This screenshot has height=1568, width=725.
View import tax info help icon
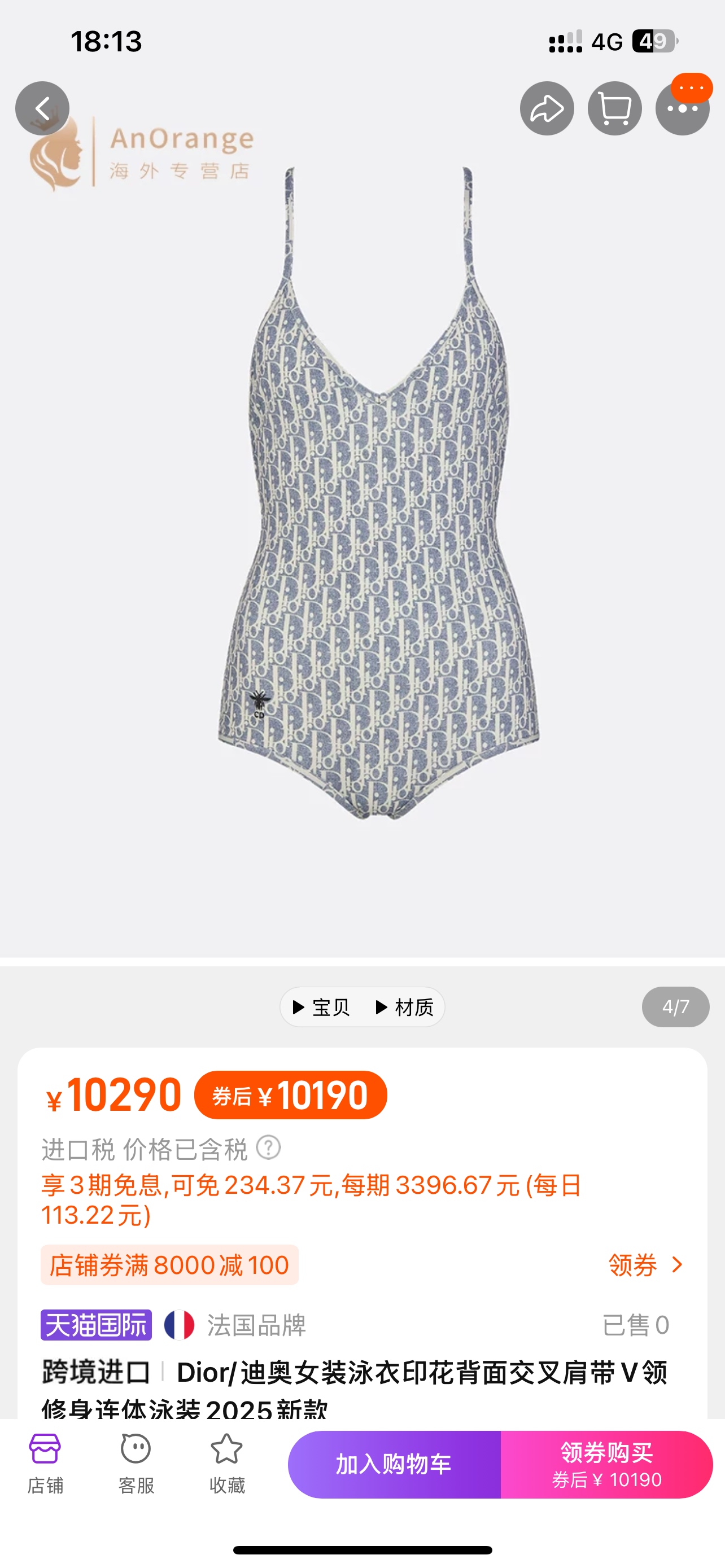click(x=268, y=1147)
